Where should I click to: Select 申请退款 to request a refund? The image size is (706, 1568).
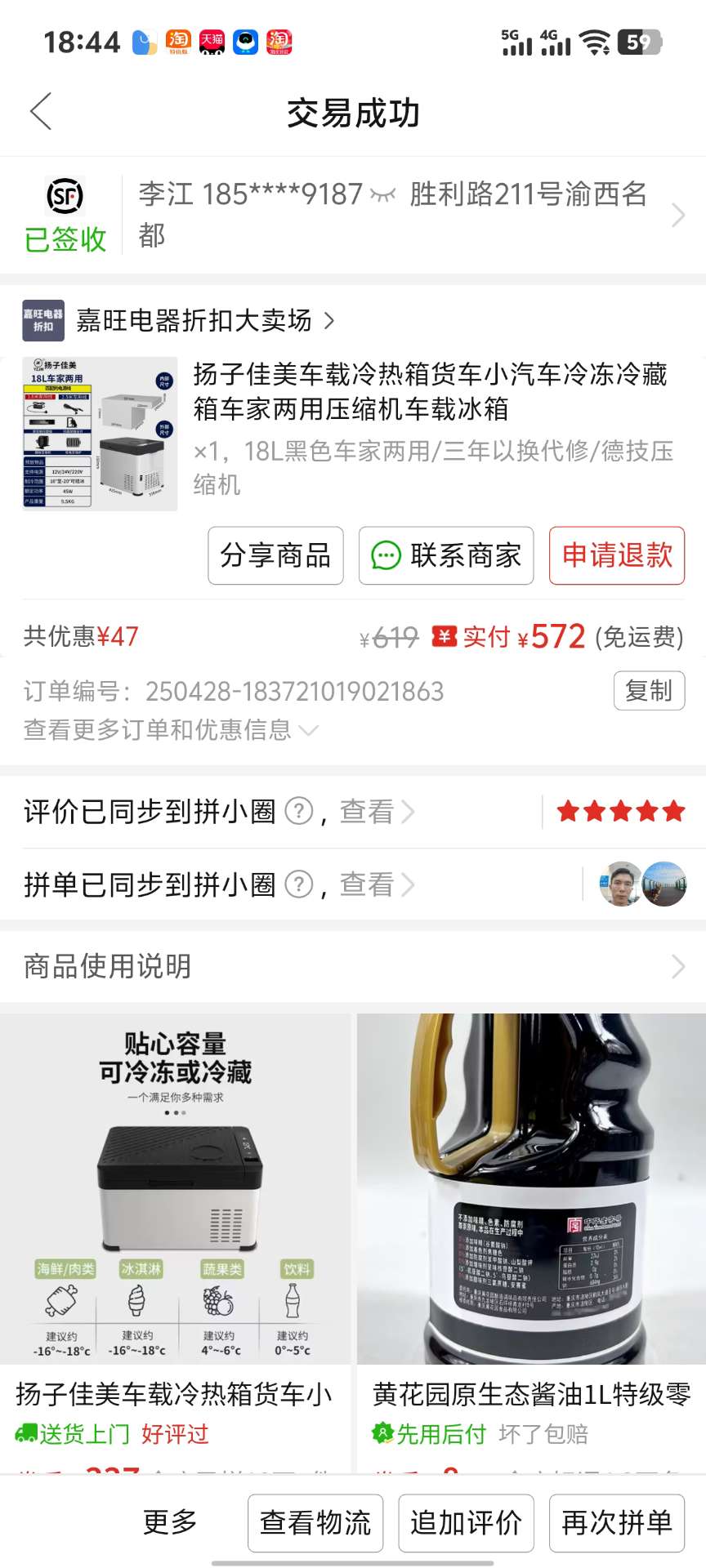pyautogui.click(x=617, y=555)
